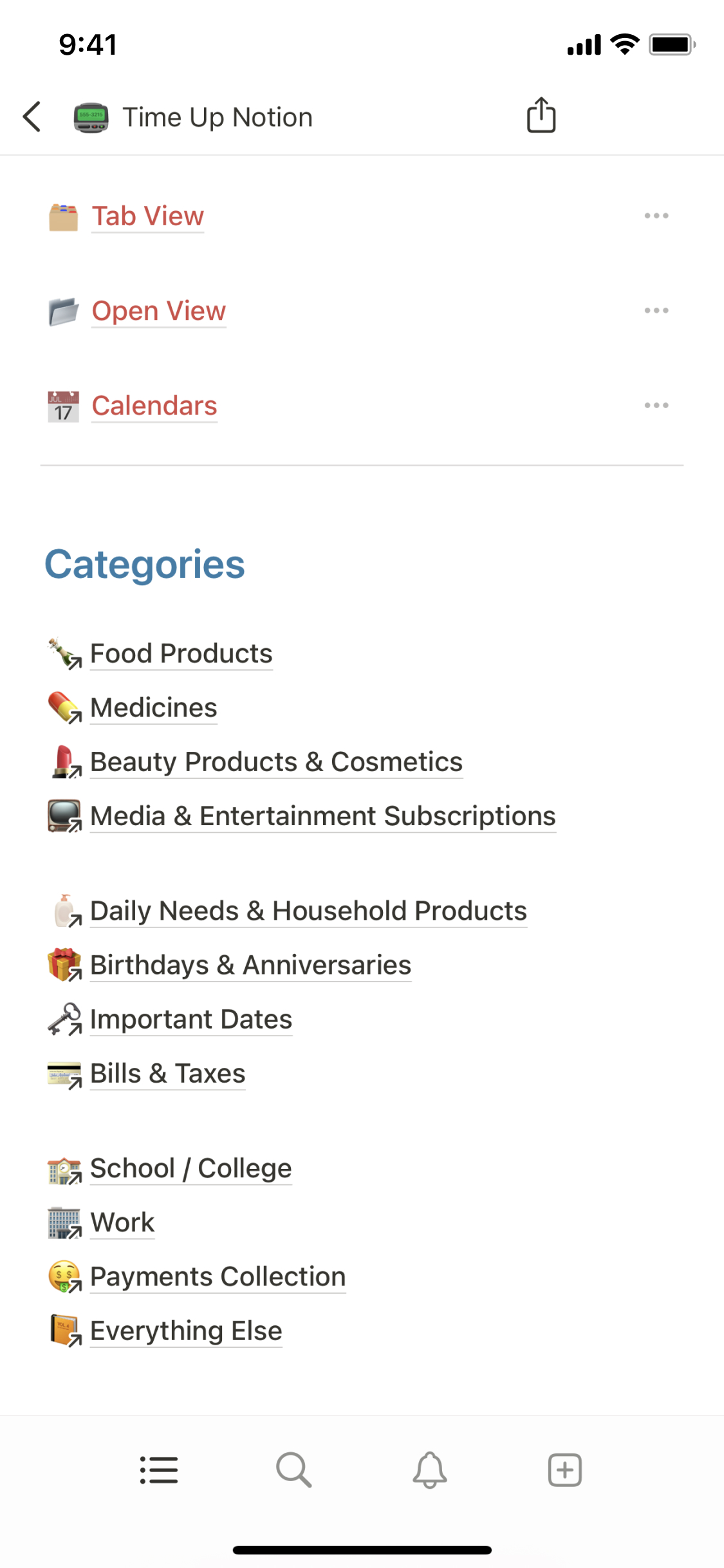
Task: Open the Open View page
Action: click(158, 311)
